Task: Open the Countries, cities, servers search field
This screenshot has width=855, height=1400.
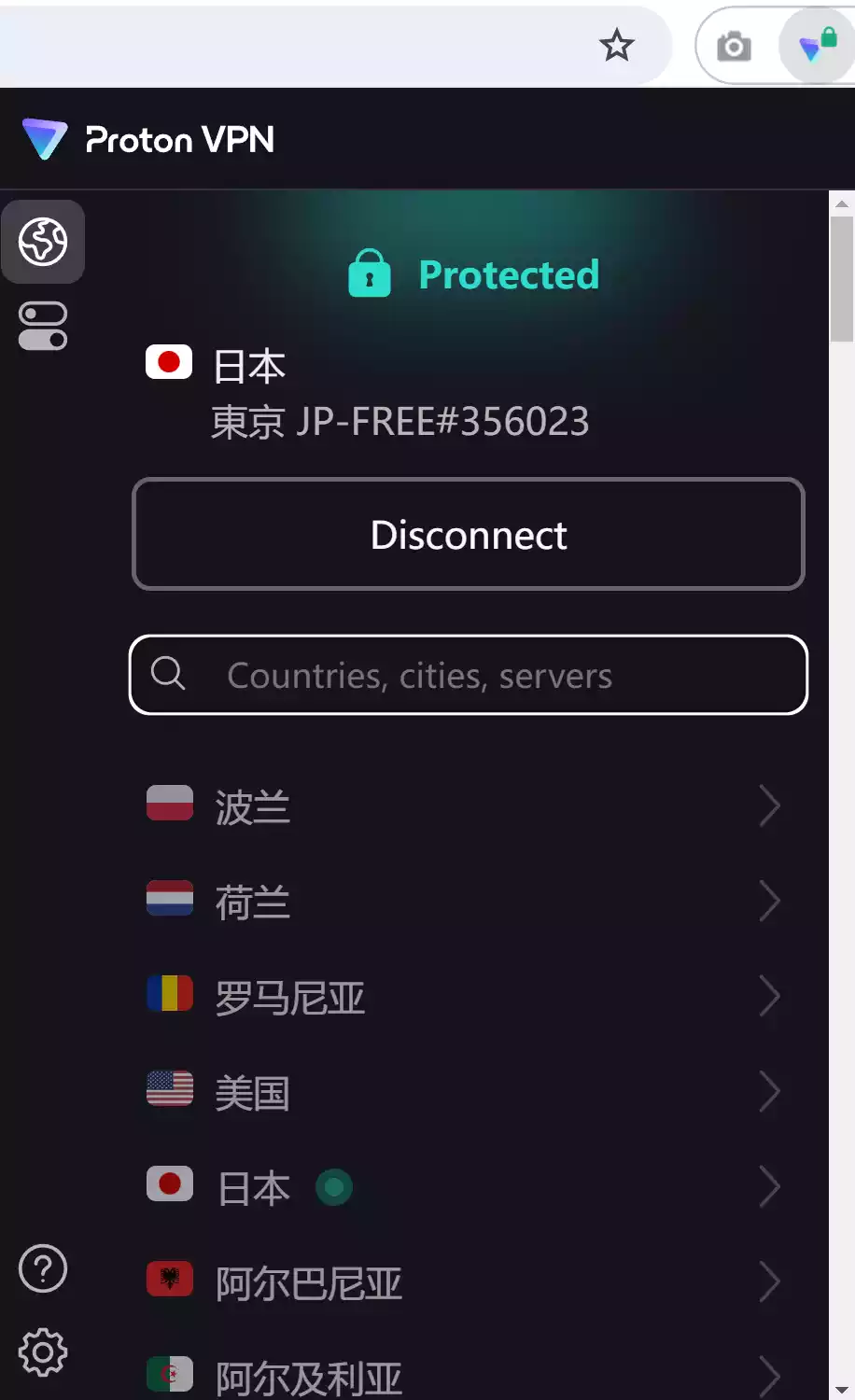Action: [x=469, y=675]
